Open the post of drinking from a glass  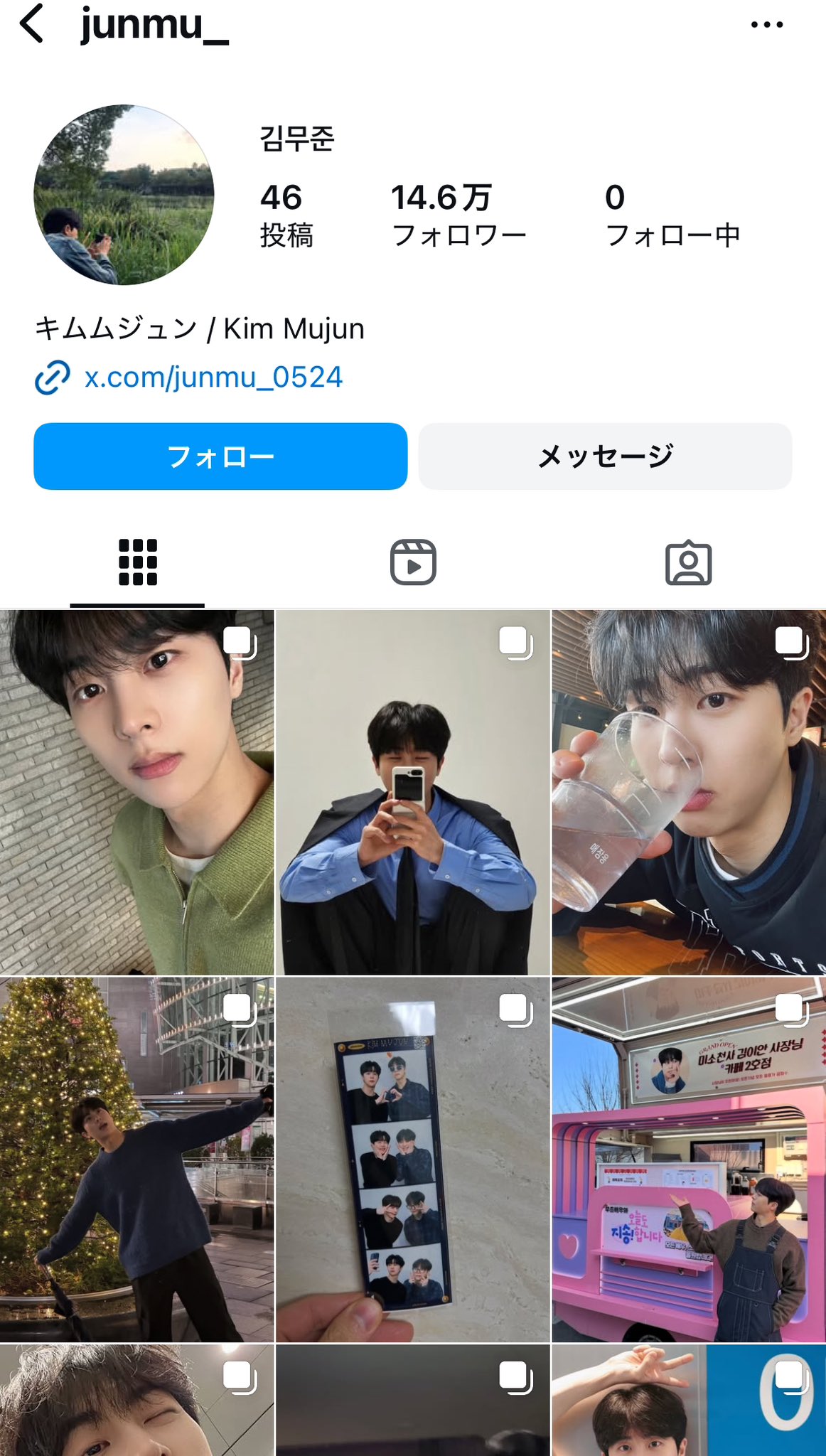click(x=689, y=792)
